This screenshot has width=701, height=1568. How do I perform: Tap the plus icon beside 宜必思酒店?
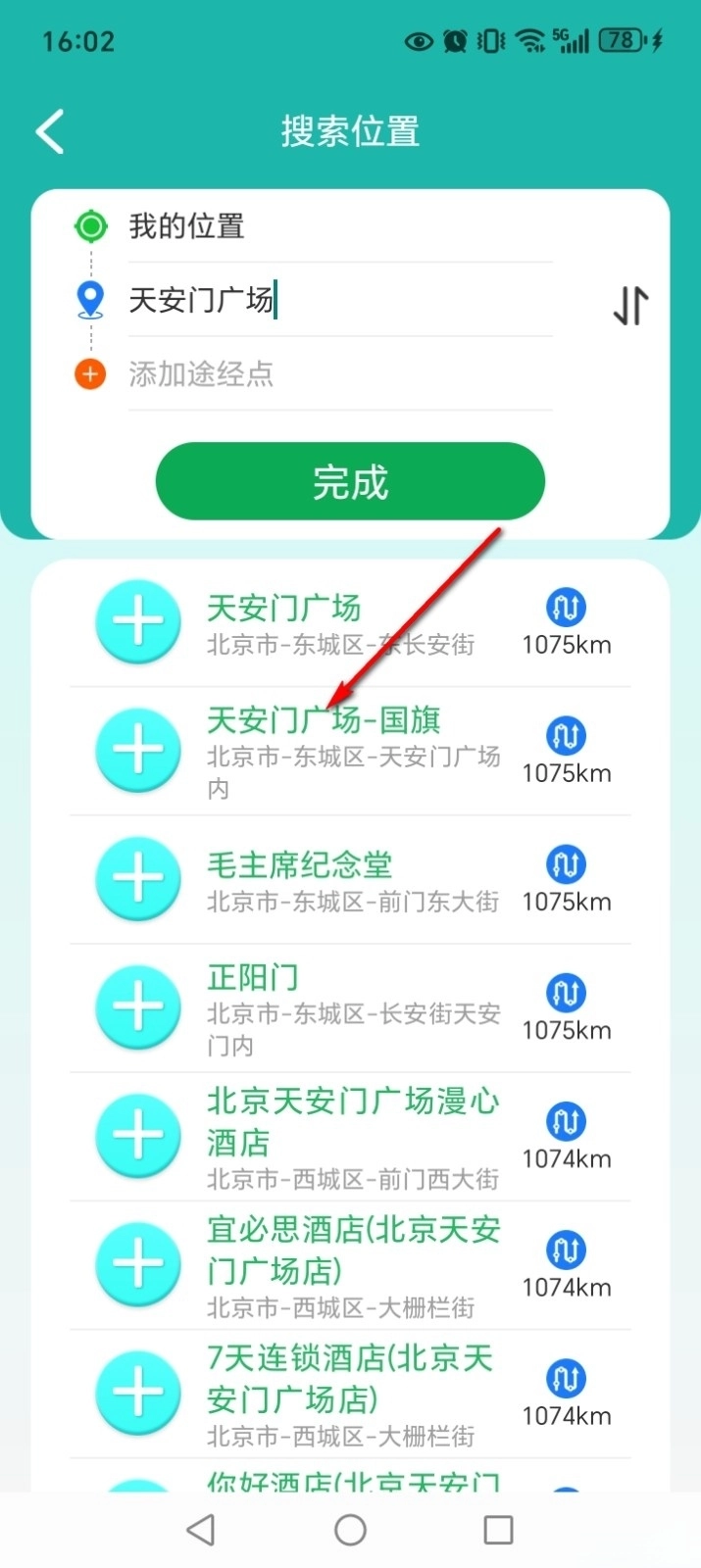pyautogui.click(x=138, y=1264)
